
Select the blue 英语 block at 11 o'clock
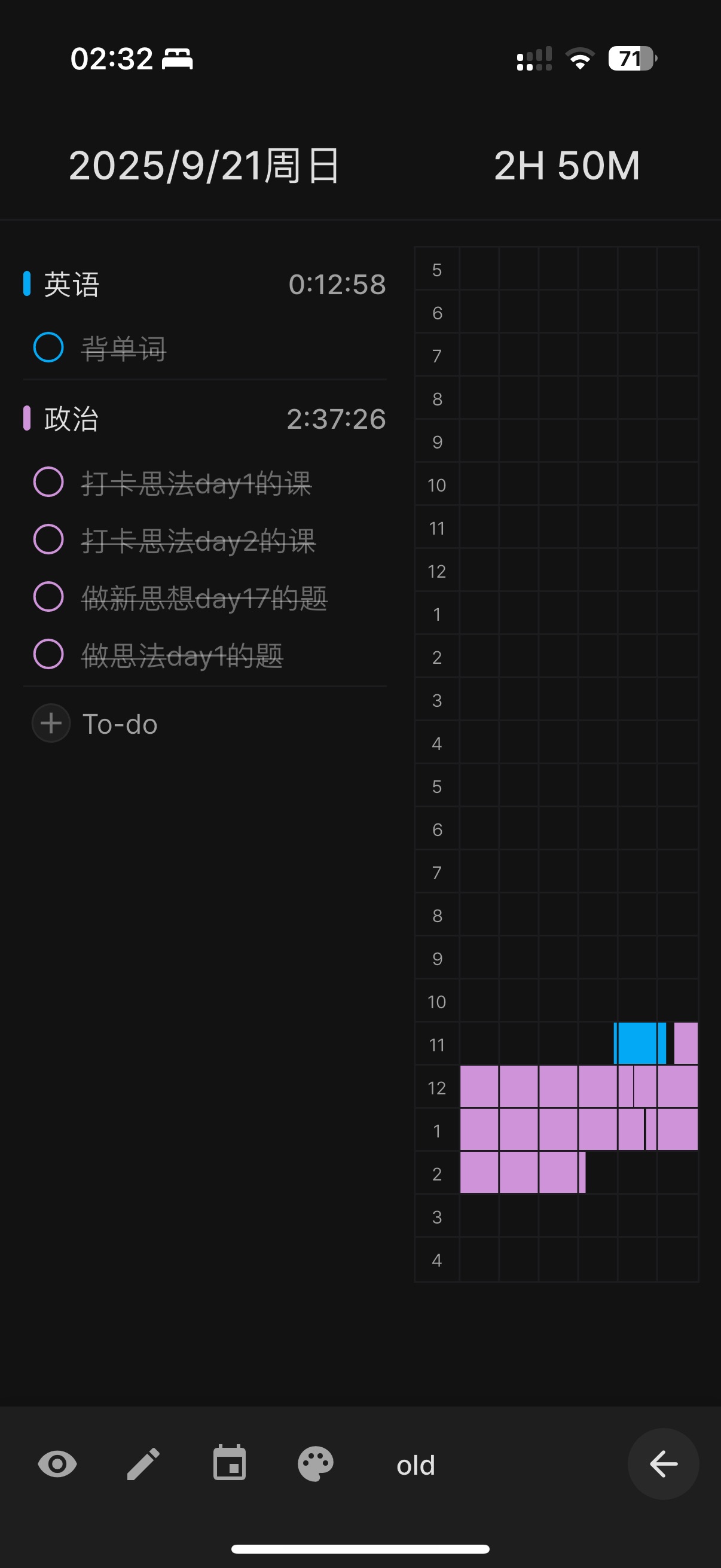[x=637, y=1044]
